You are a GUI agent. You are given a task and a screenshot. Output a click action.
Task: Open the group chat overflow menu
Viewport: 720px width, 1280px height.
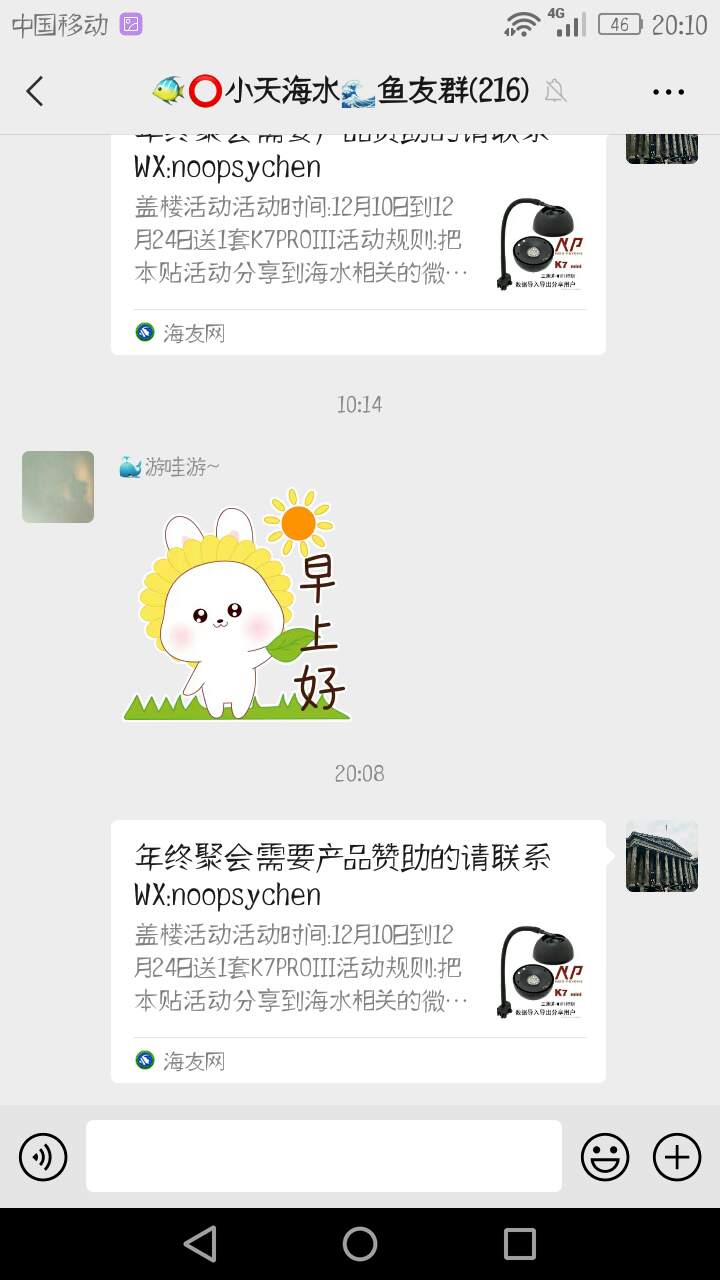667,91
